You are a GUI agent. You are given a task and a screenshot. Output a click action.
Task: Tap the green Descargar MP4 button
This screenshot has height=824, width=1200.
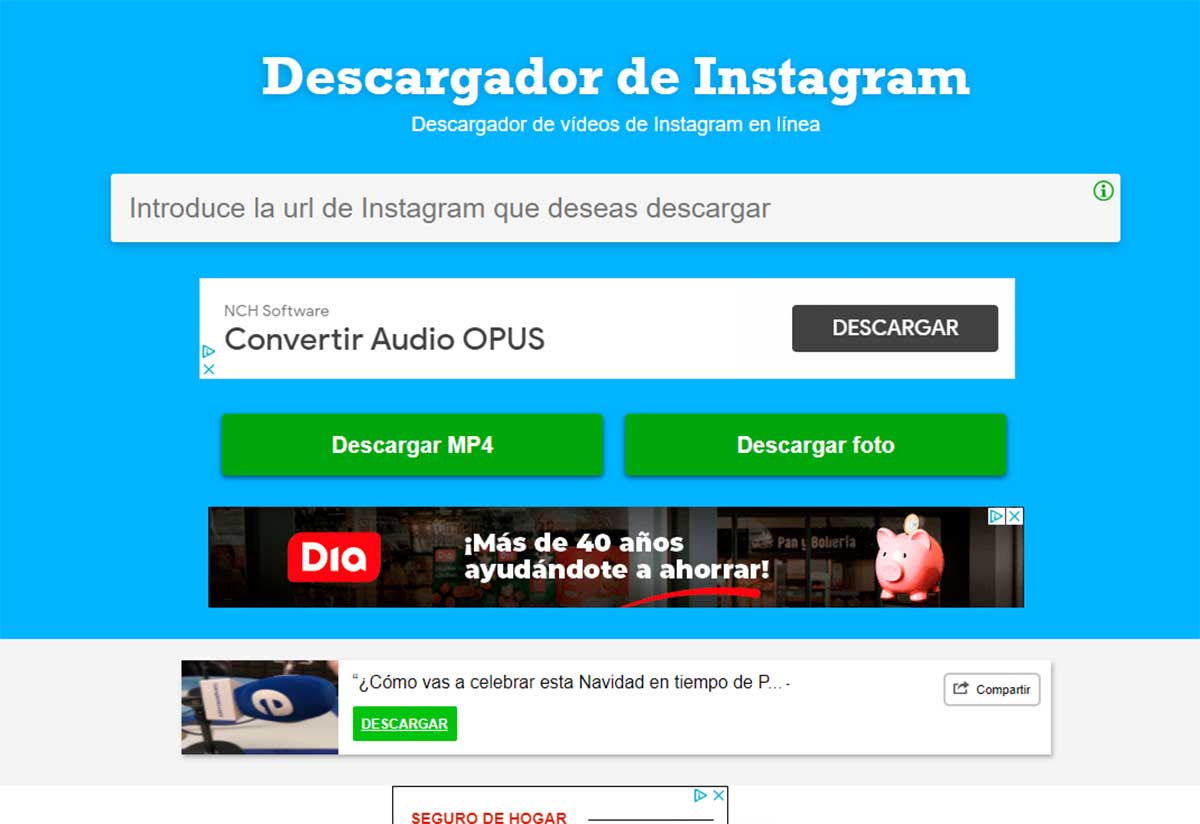[412, 445]
